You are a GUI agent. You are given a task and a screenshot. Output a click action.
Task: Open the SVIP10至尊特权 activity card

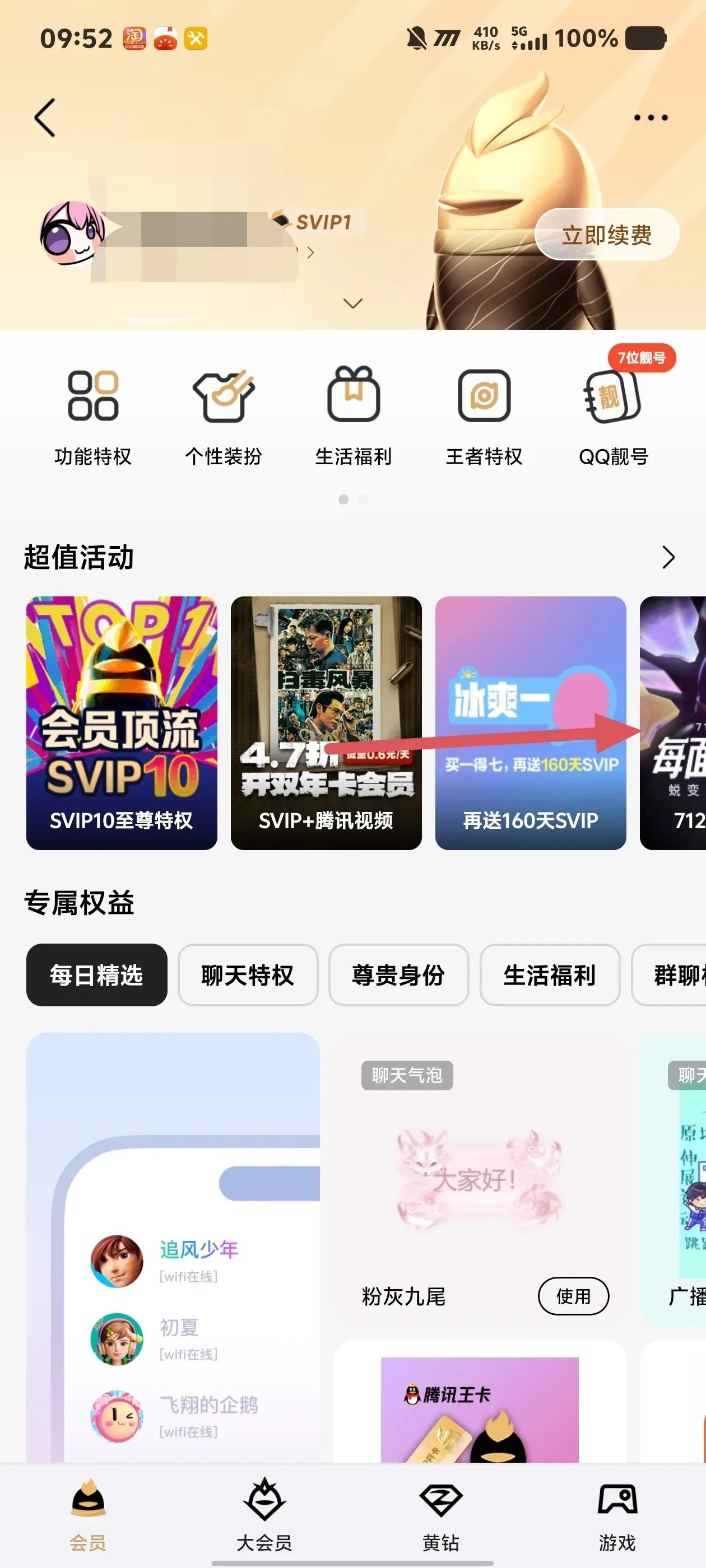coord(122,722)
